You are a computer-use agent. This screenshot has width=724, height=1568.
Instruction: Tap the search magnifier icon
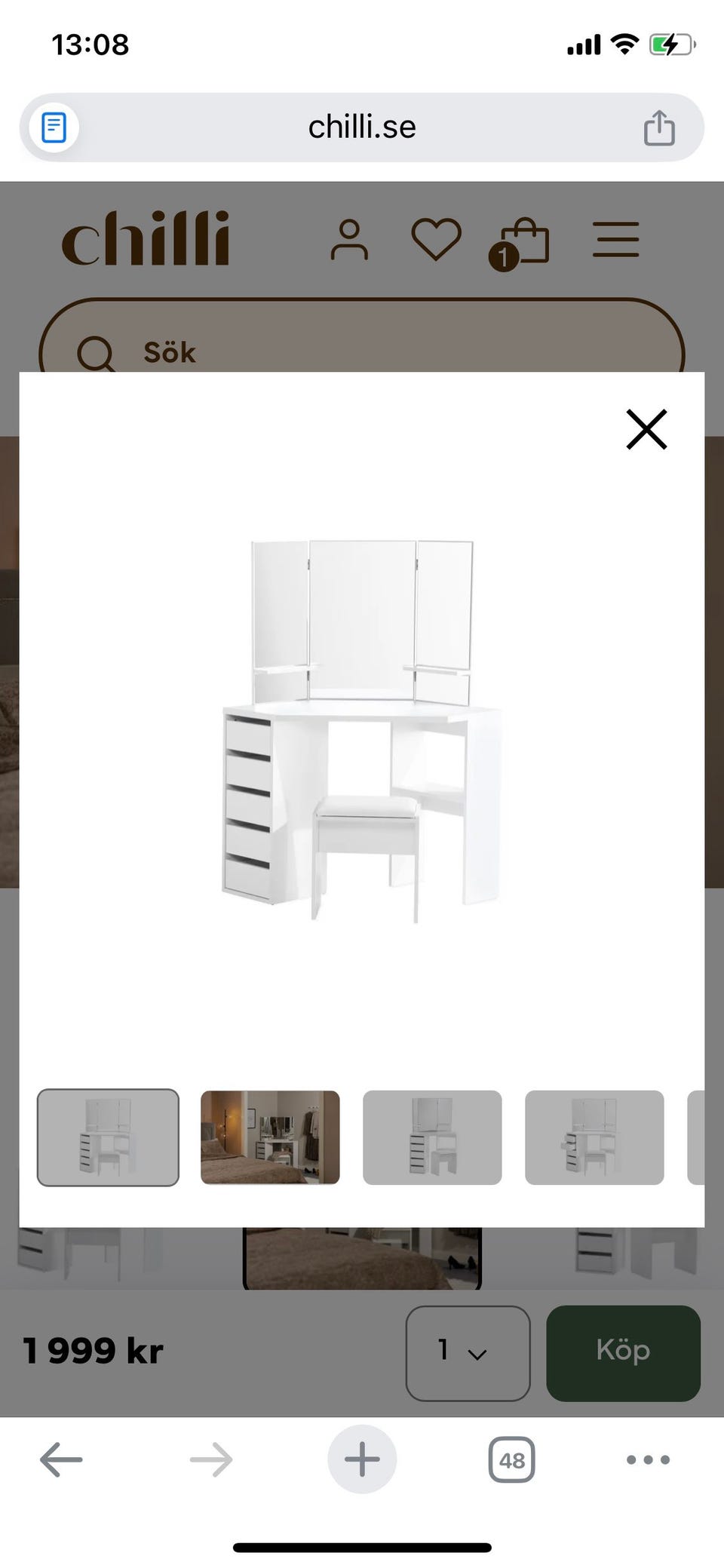click(97, 353)
